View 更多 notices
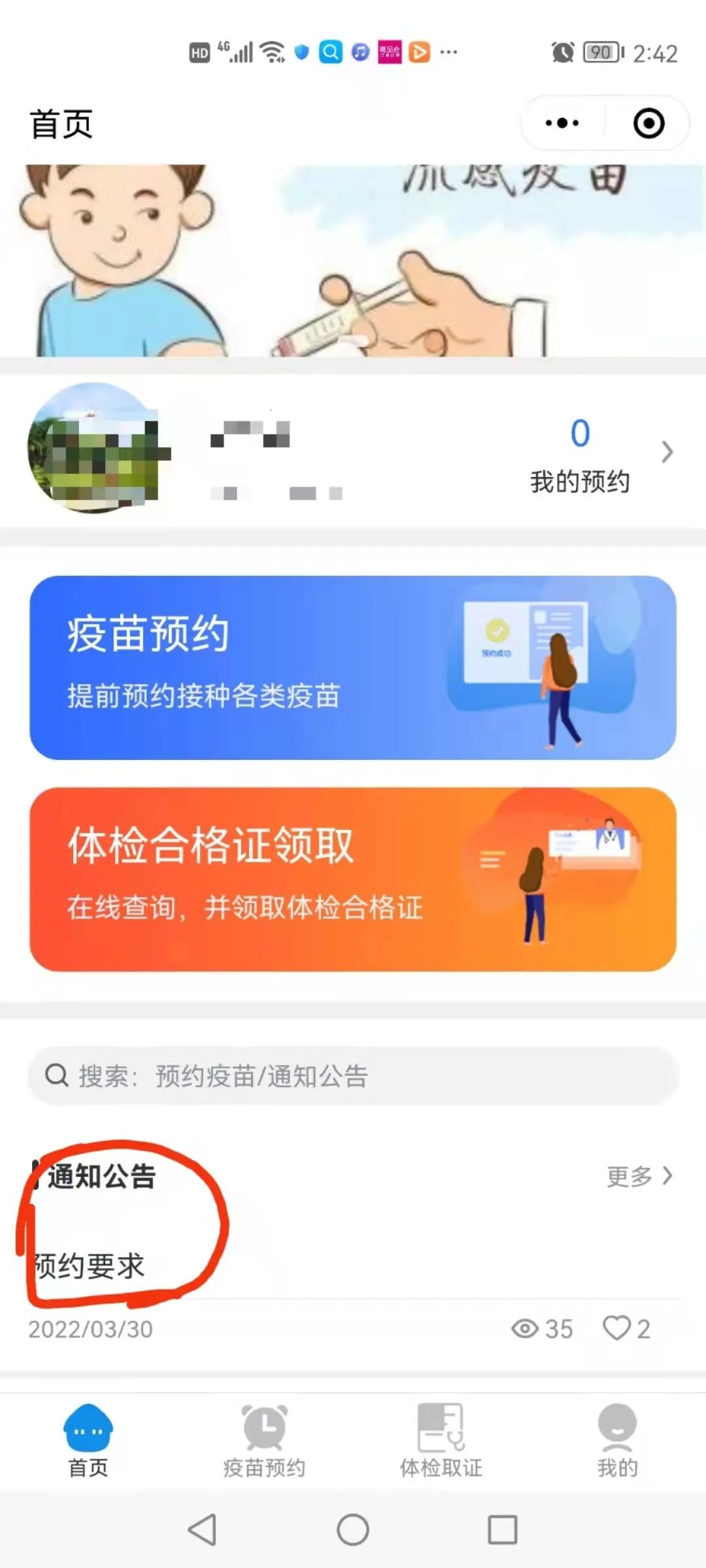This screenshot has height=1568, width=706. coord(639,1176)
